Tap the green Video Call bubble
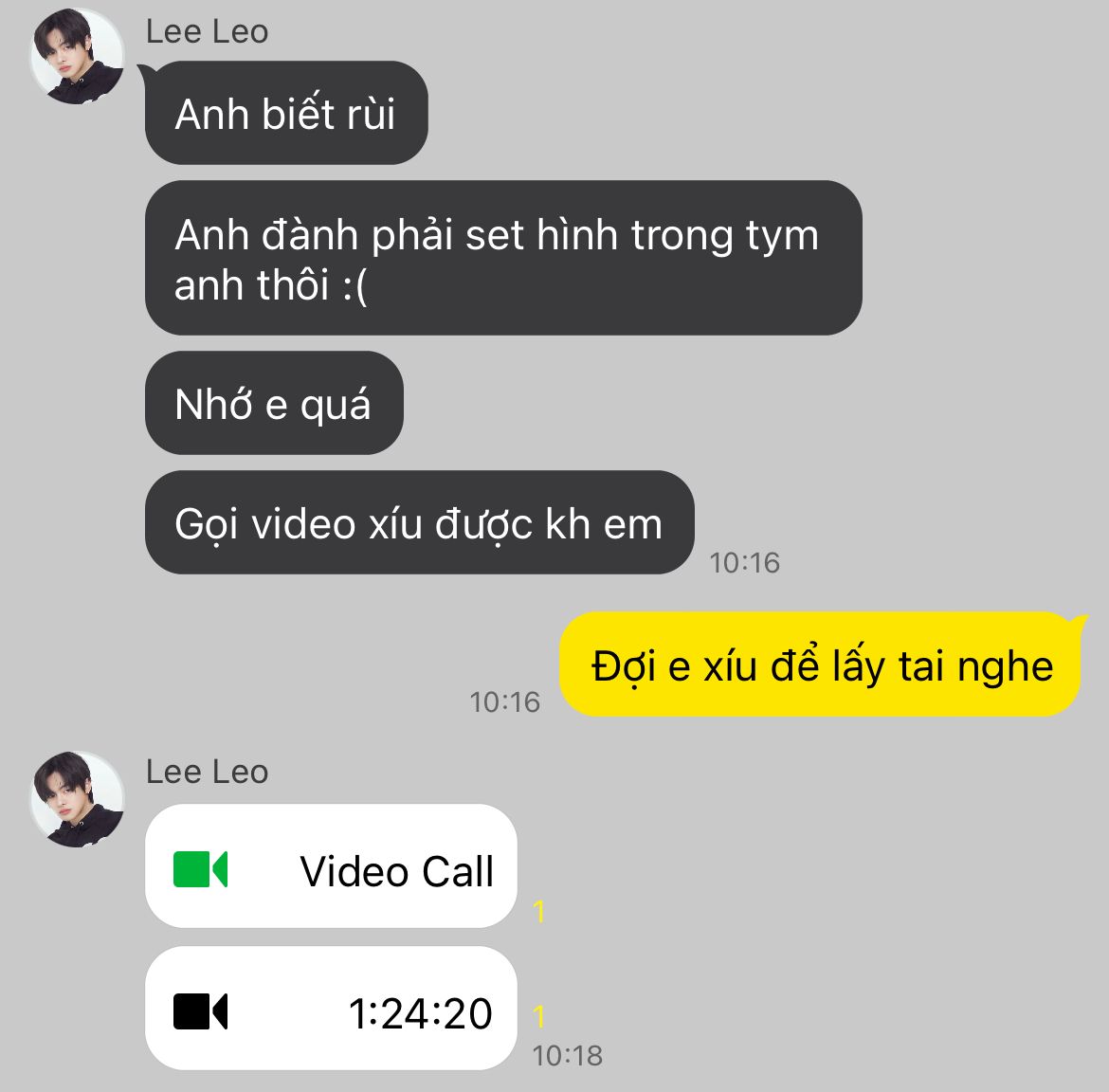Image resolution: width=1109 pixels, height=1092 pixels. pos(331,867)
